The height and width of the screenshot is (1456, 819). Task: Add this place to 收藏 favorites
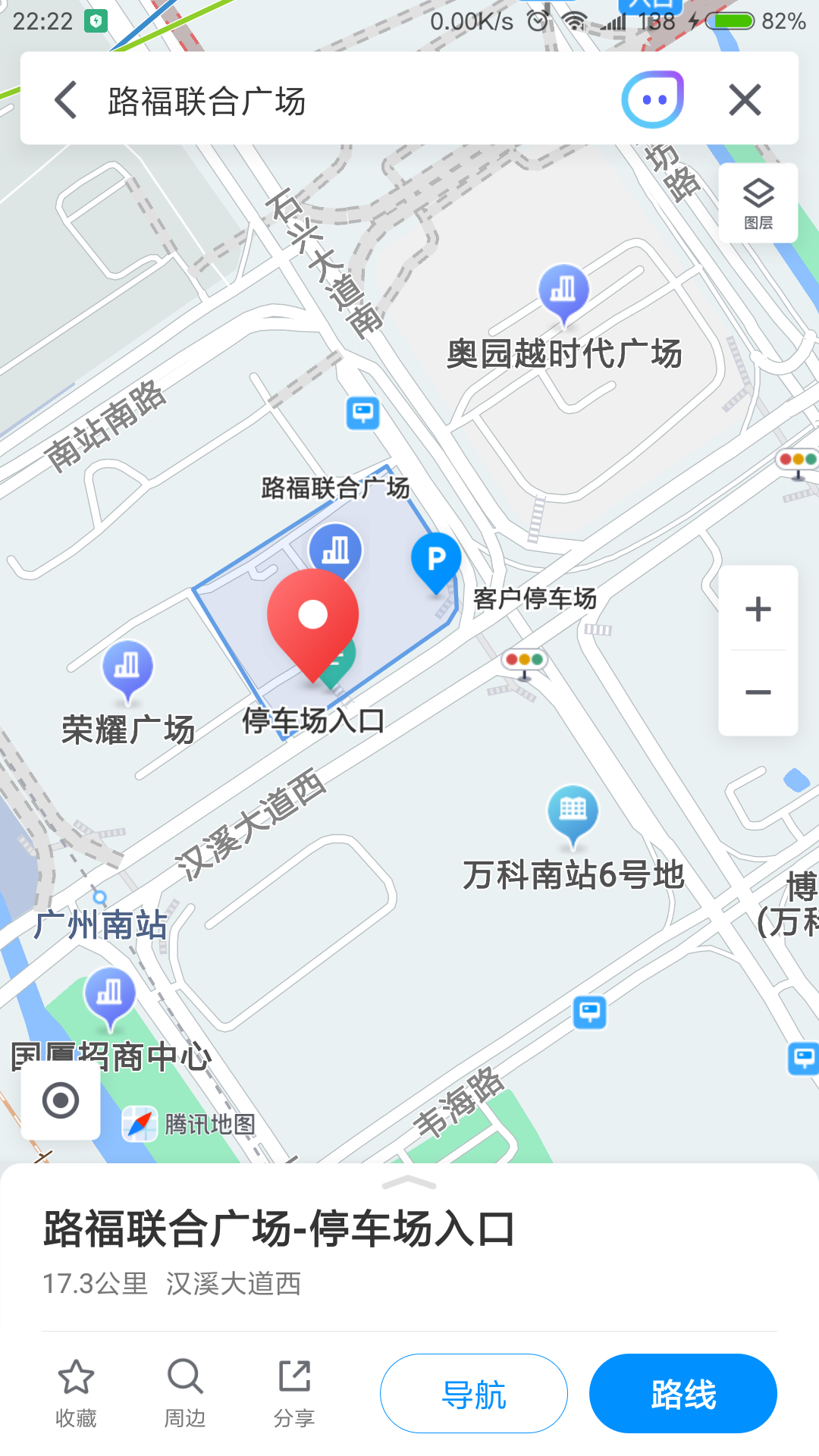point(76,1393)
